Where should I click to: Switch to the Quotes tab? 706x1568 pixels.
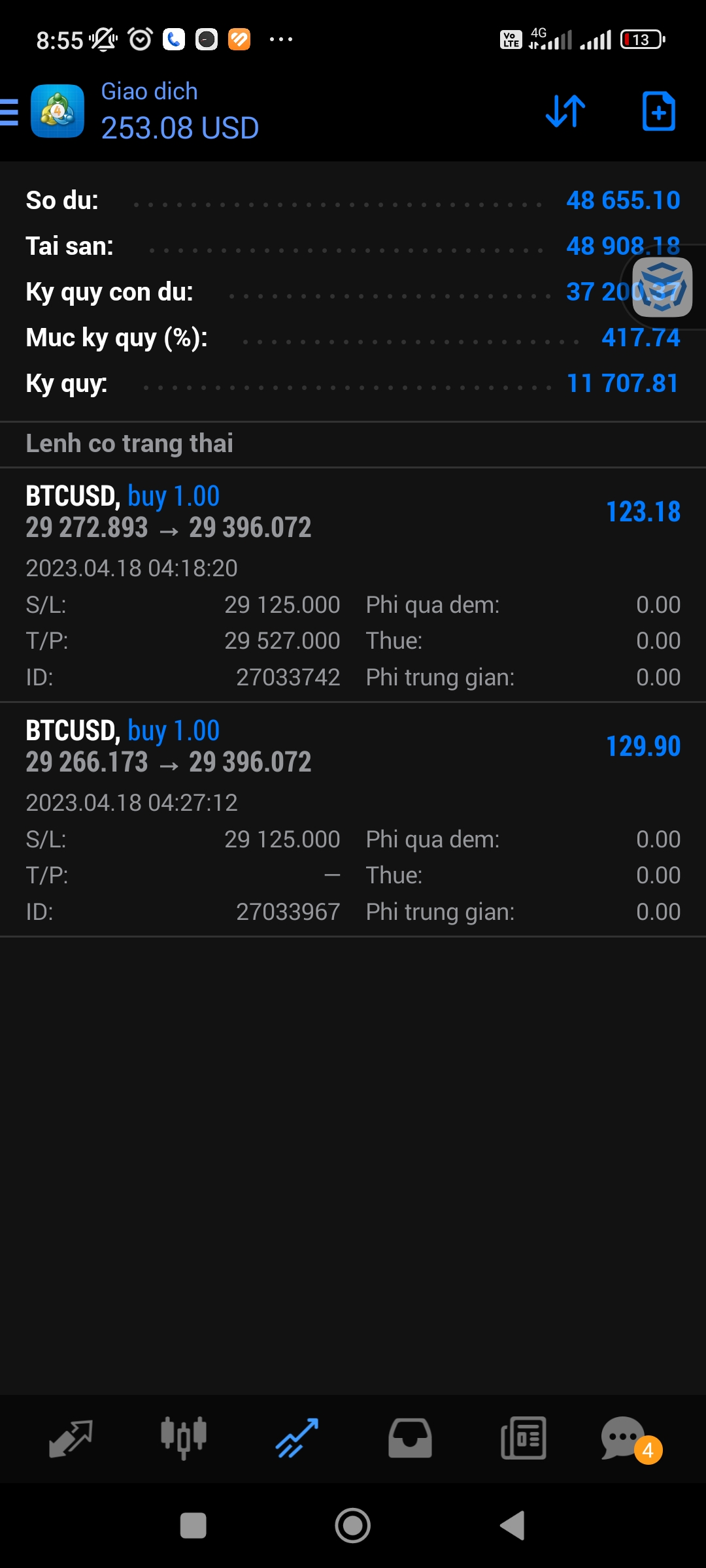click(71, 1439)
